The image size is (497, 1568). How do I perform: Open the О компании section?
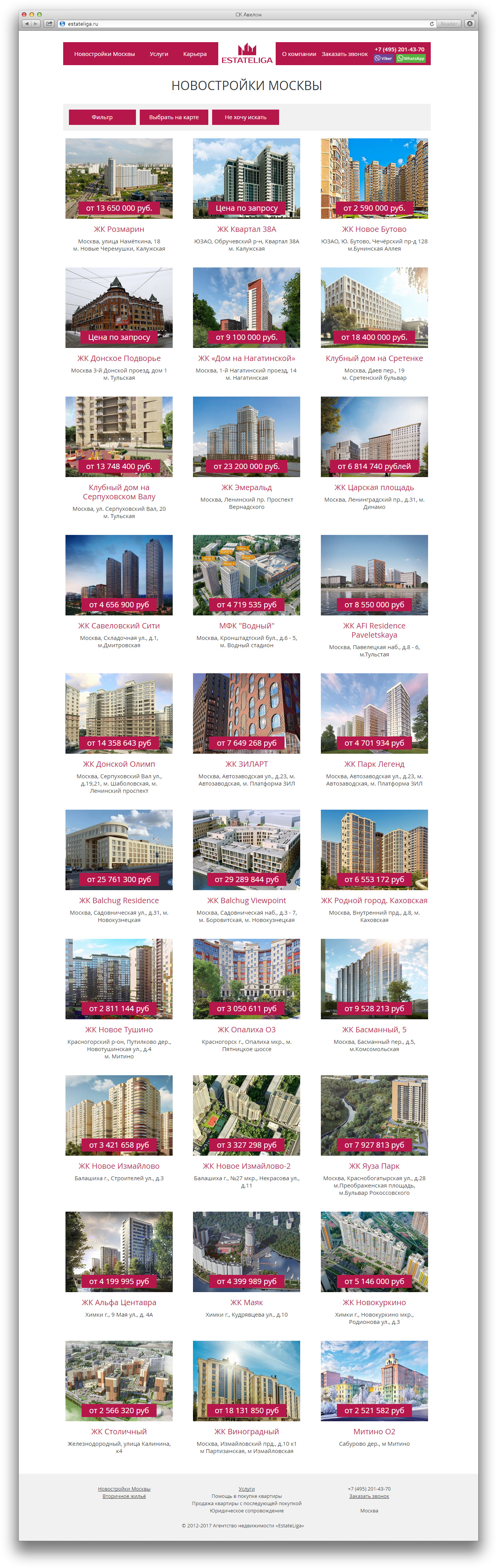pos(299,54)
